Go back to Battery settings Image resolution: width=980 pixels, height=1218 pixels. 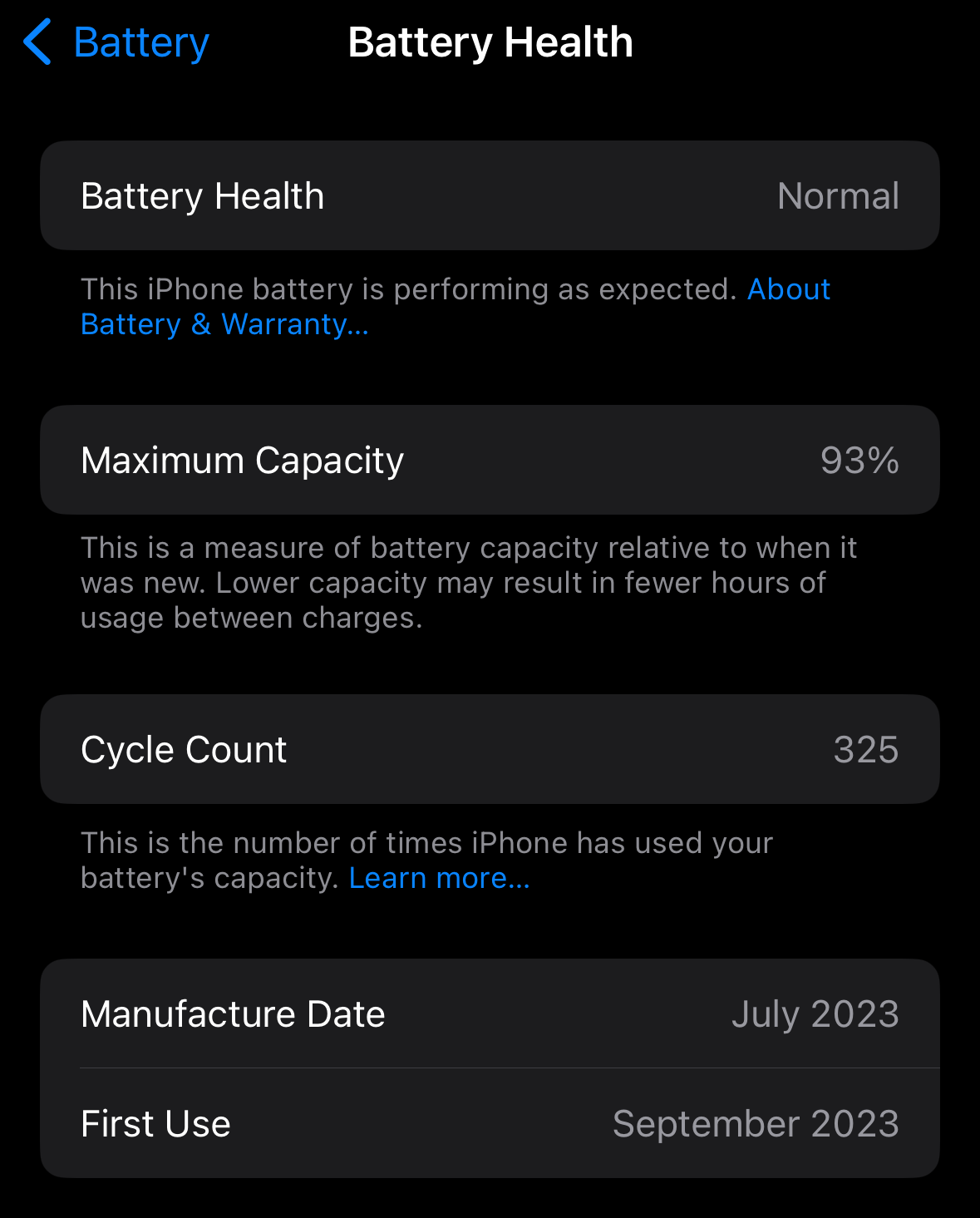click(116, 43)
